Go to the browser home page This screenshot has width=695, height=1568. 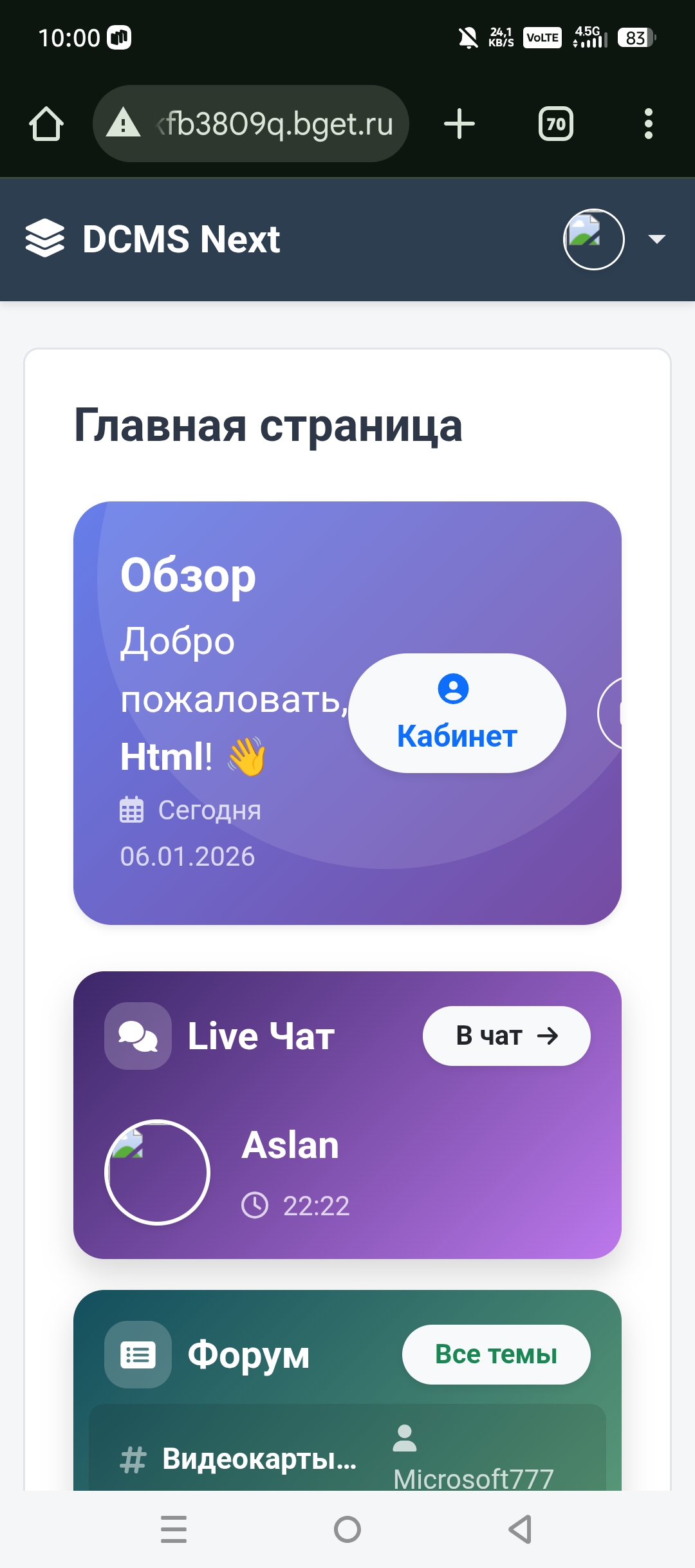pyautogui.click(x=46, y=124)
